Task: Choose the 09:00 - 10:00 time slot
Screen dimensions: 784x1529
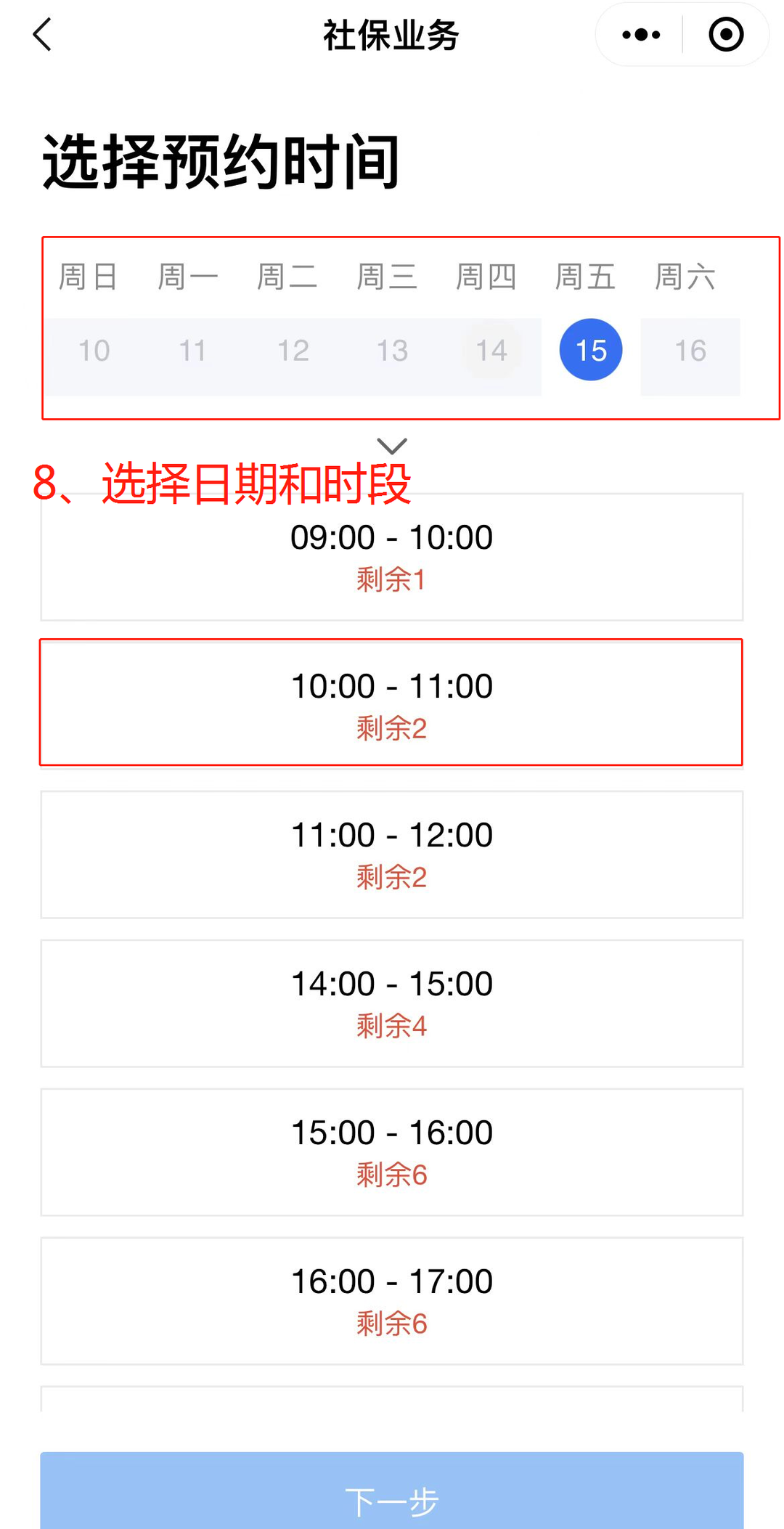Action: (391, 557)
